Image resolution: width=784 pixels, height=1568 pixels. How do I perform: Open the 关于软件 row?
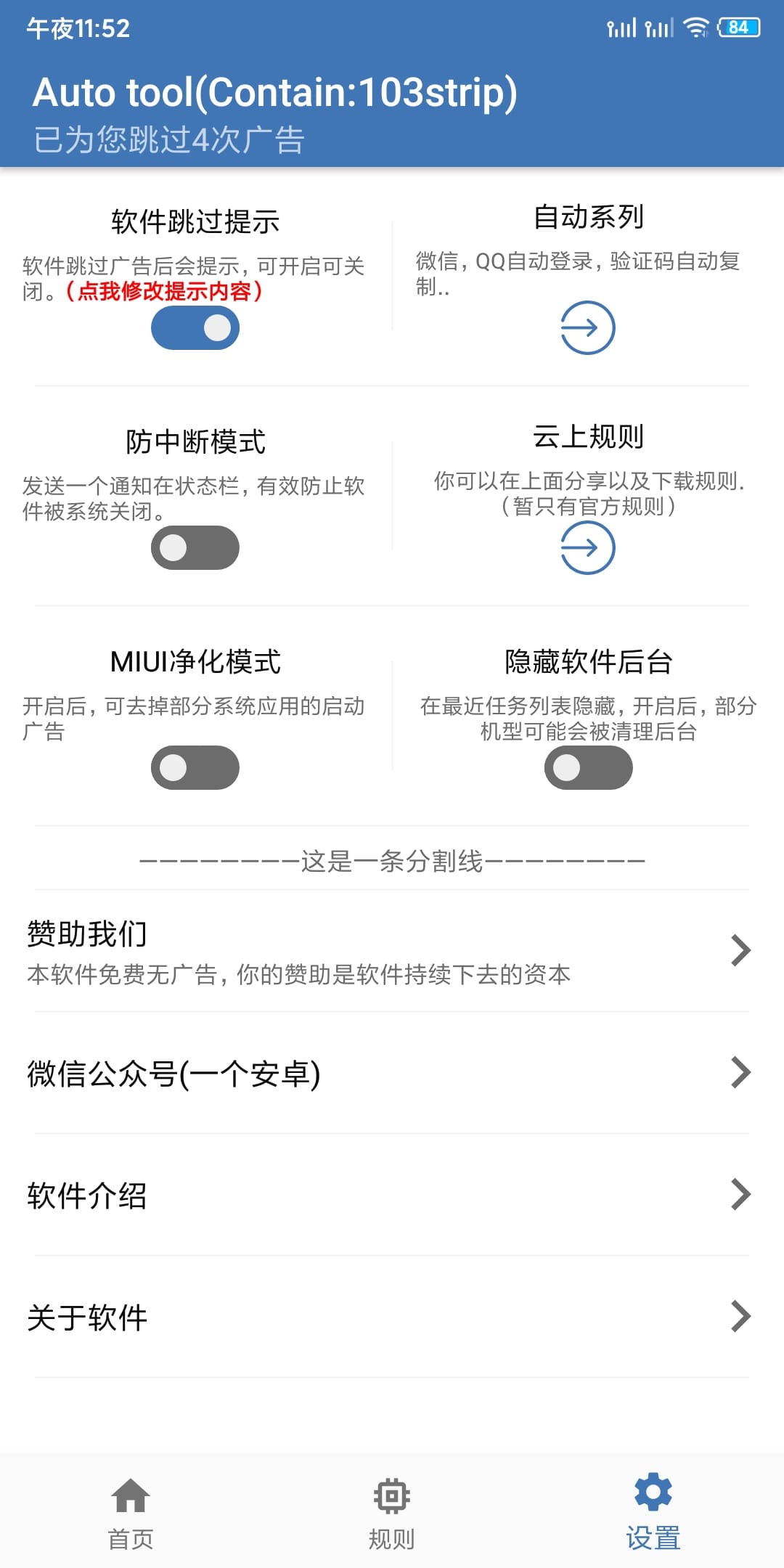pyautogui.click(x=392, y=1317)
